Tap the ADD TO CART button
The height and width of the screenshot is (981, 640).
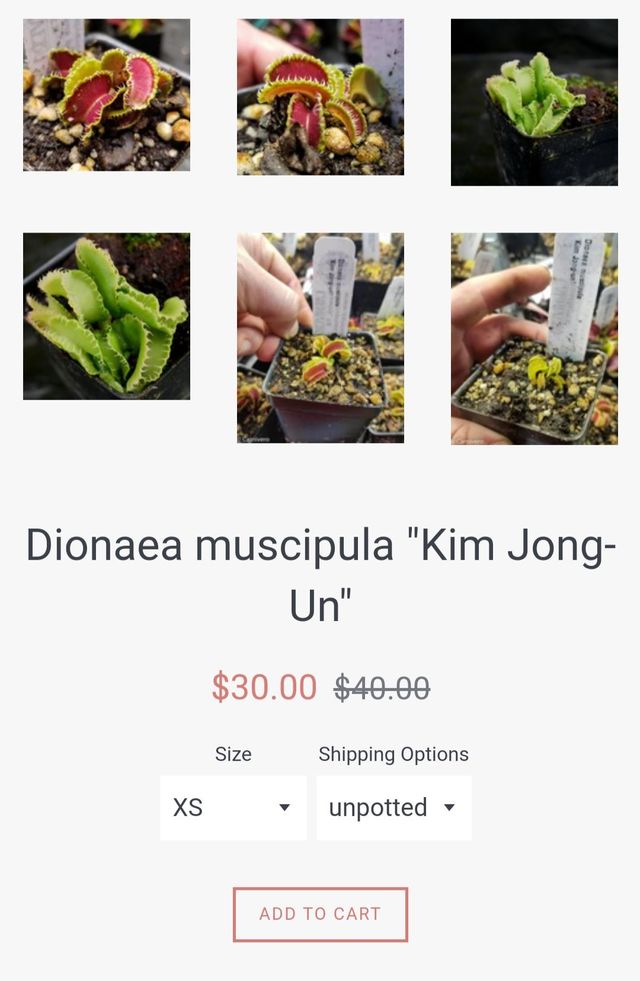320,914
